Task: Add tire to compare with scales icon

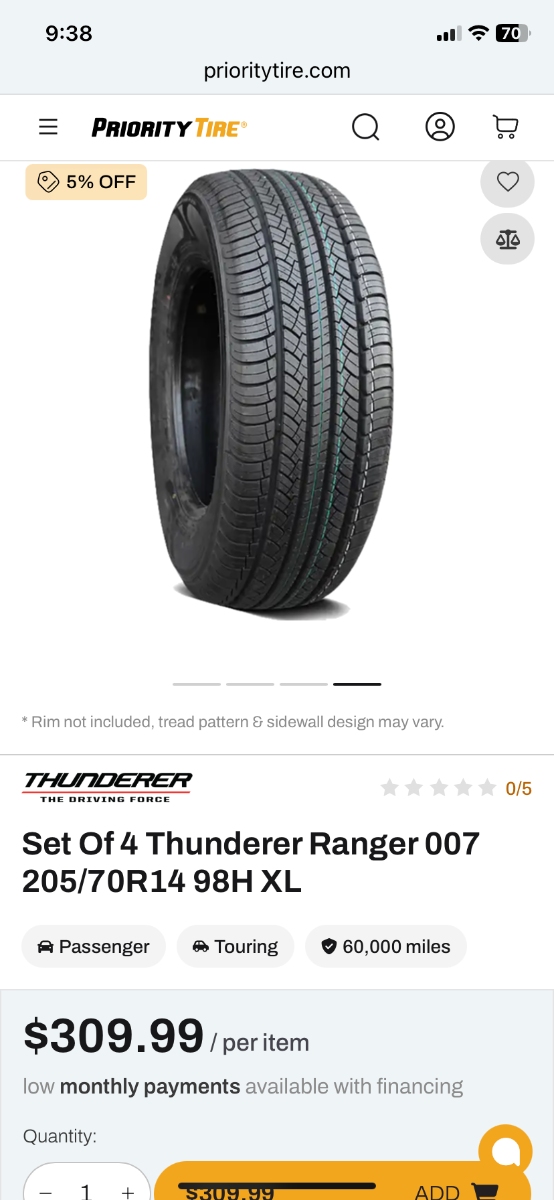Action: [x=508, y=239]
